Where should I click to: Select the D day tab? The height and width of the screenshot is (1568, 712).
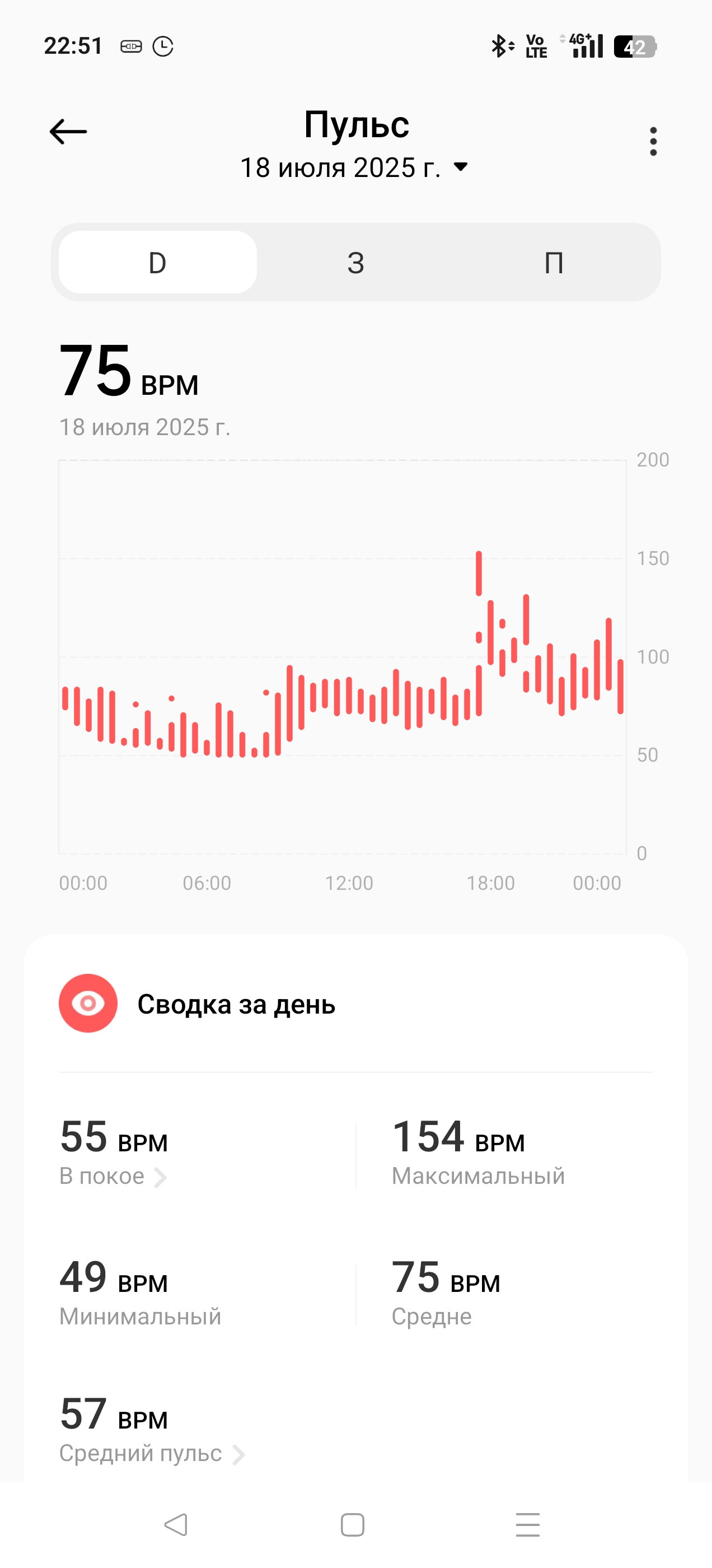pos(158,262)
